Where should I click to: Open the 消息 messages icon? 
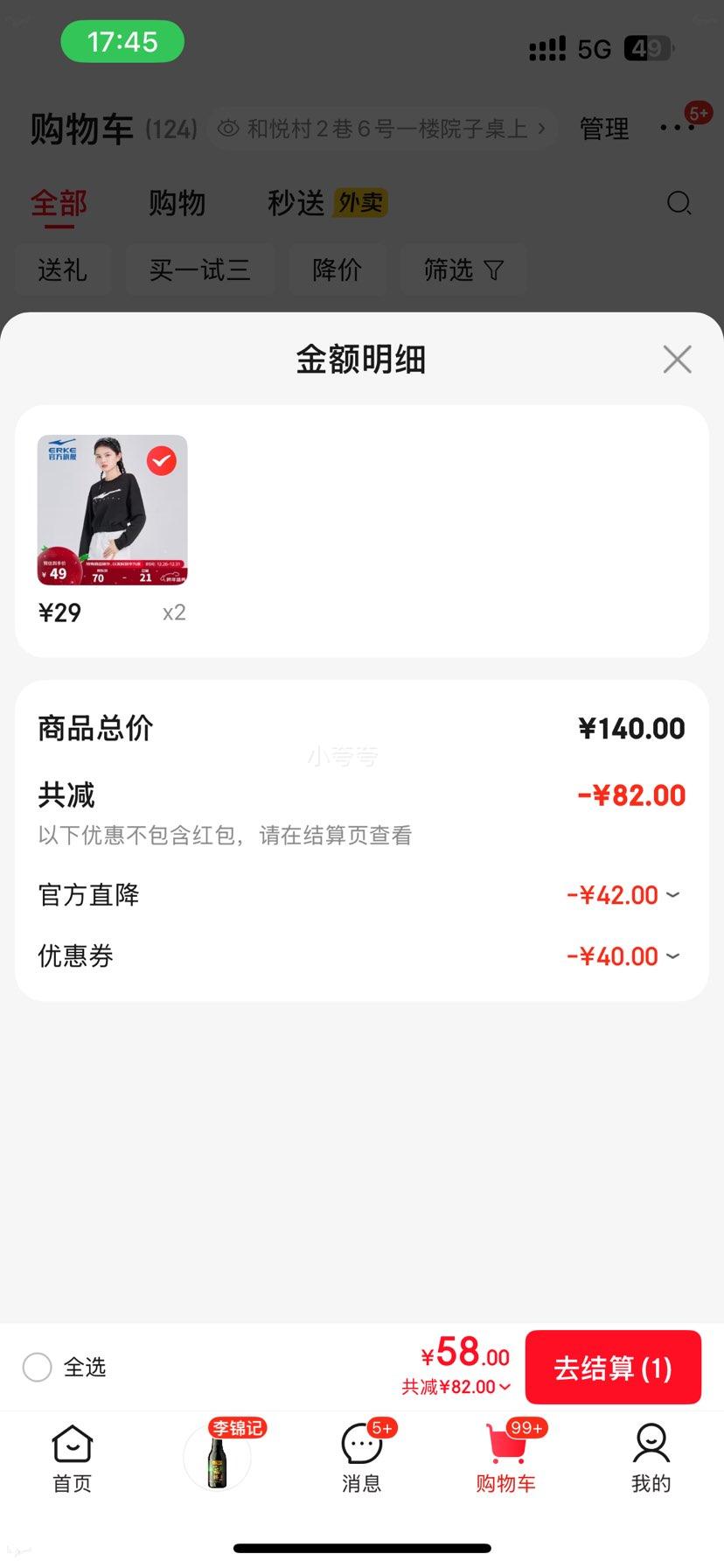361,1454
